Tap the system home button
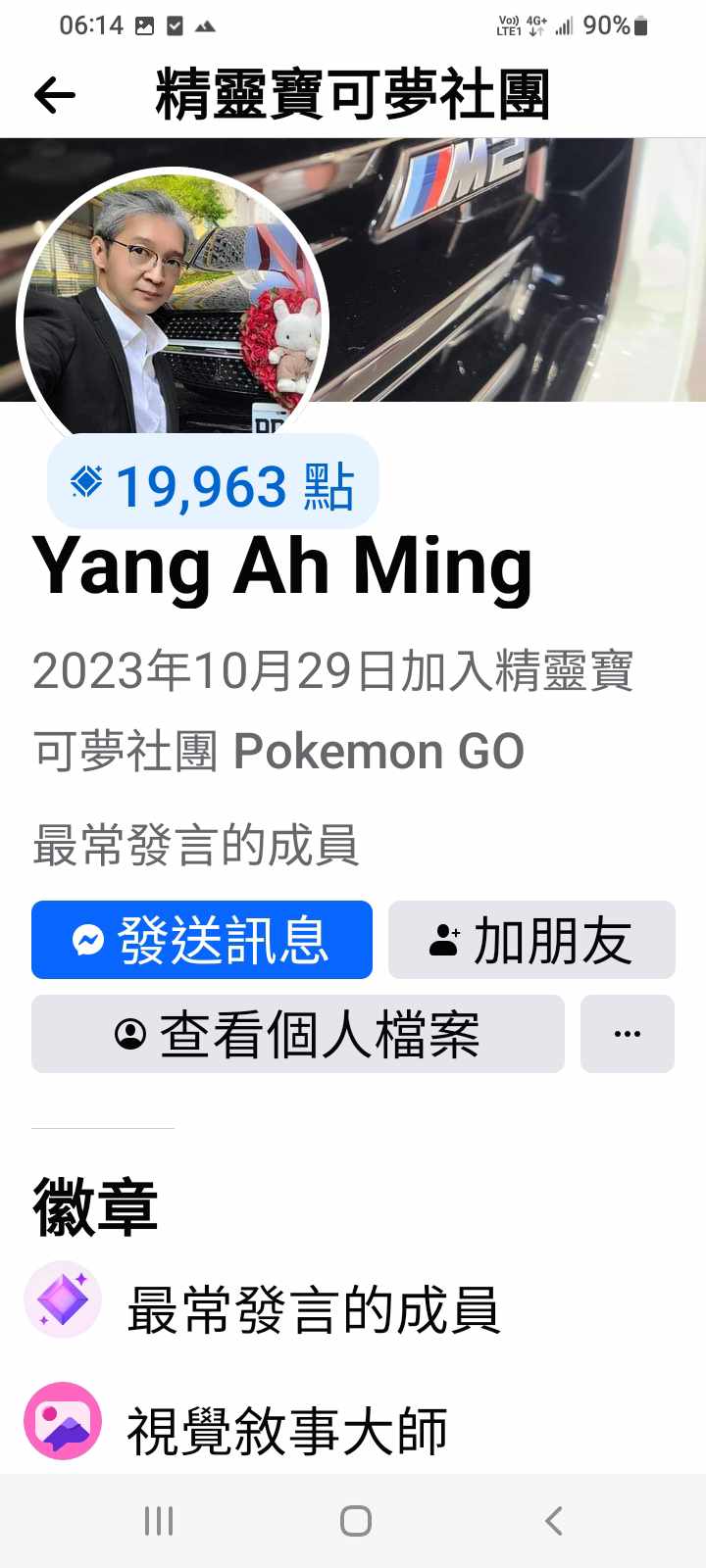 (355, 1521)
